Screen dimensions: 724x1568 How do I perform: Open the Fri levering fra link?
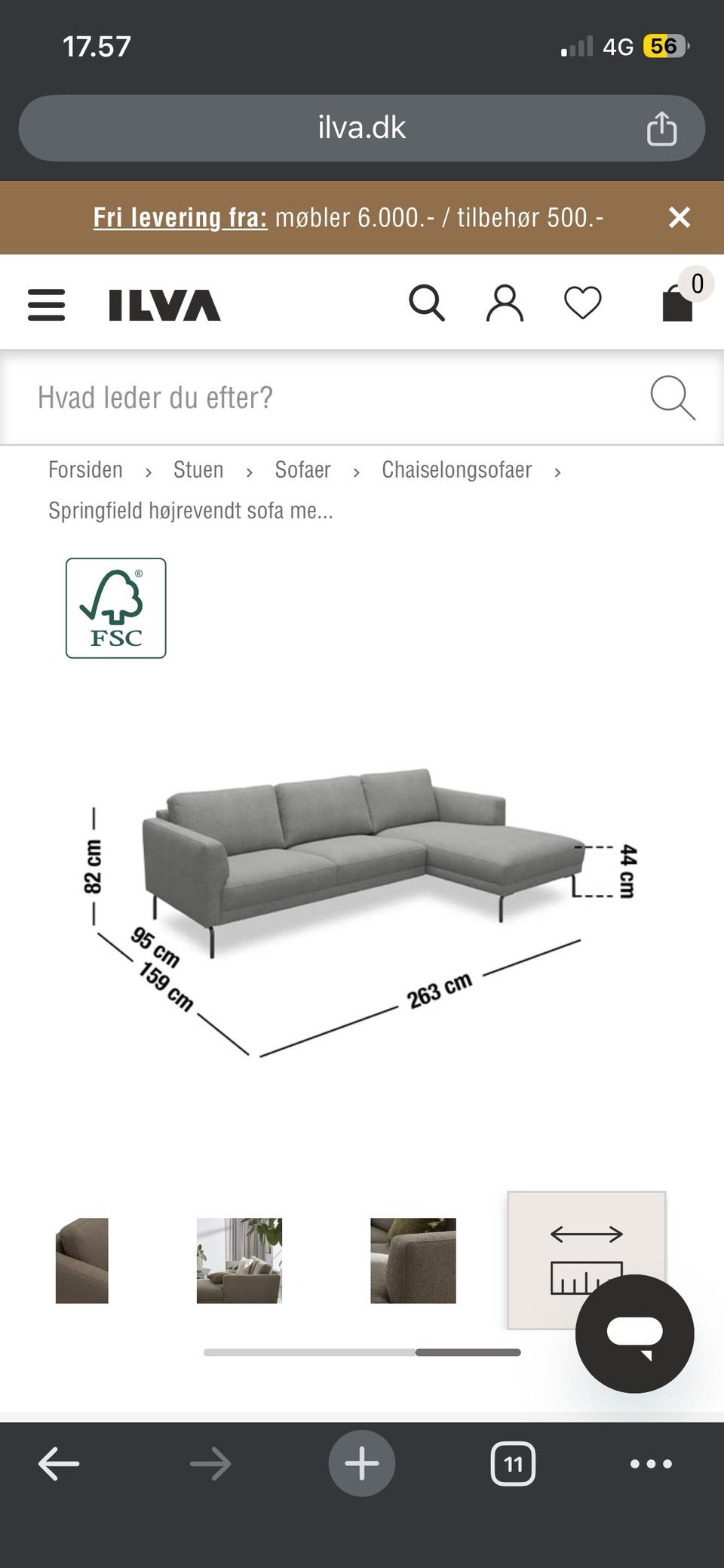coord(179,217)
